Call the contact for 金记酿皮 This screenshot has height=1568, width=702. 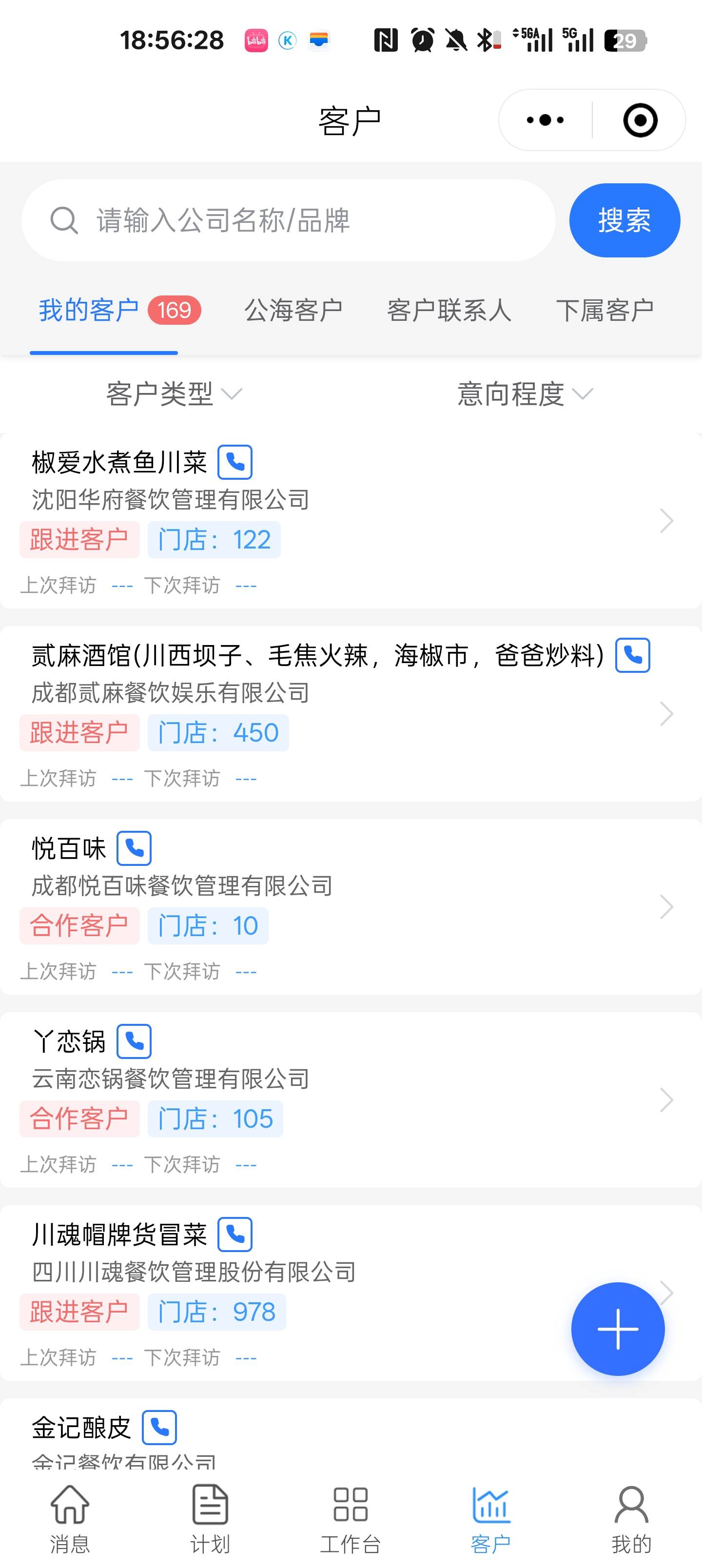point(159,1428)
